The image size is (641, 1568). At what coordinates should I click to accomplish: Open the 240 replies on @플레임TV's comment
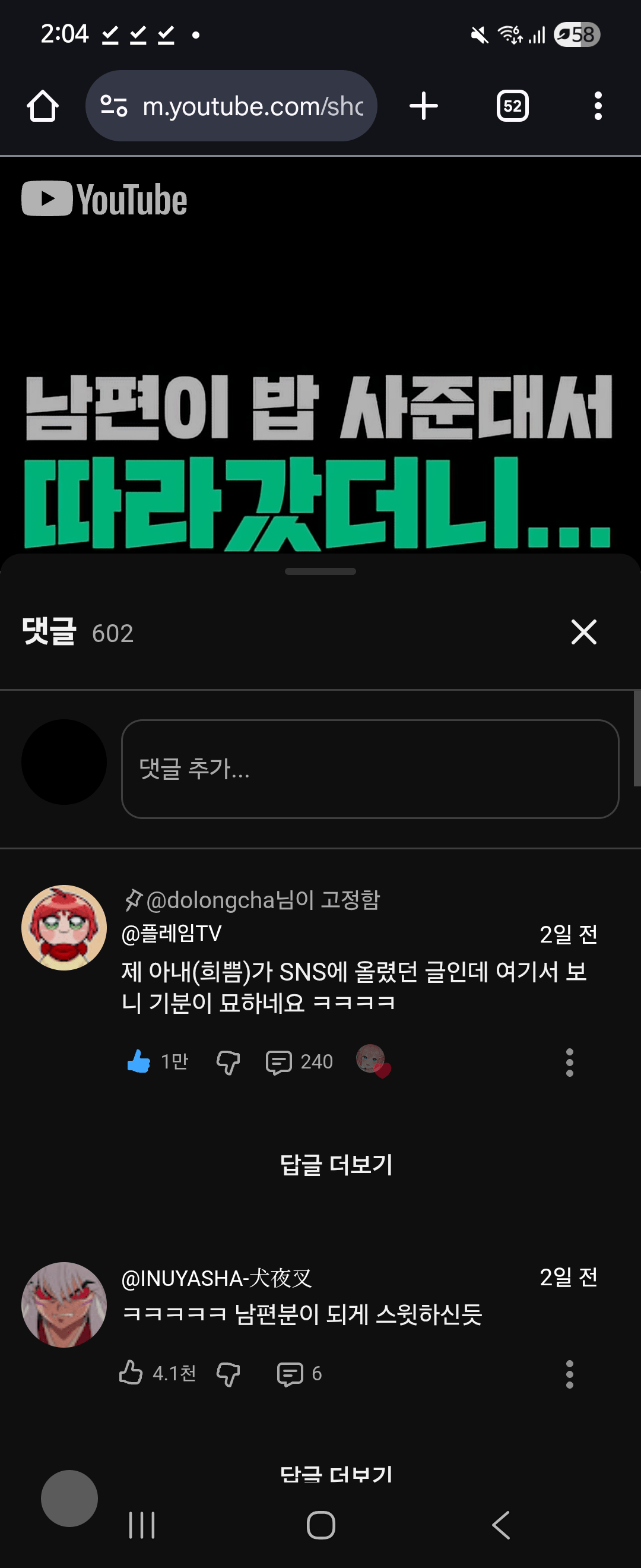(299, 1062)
